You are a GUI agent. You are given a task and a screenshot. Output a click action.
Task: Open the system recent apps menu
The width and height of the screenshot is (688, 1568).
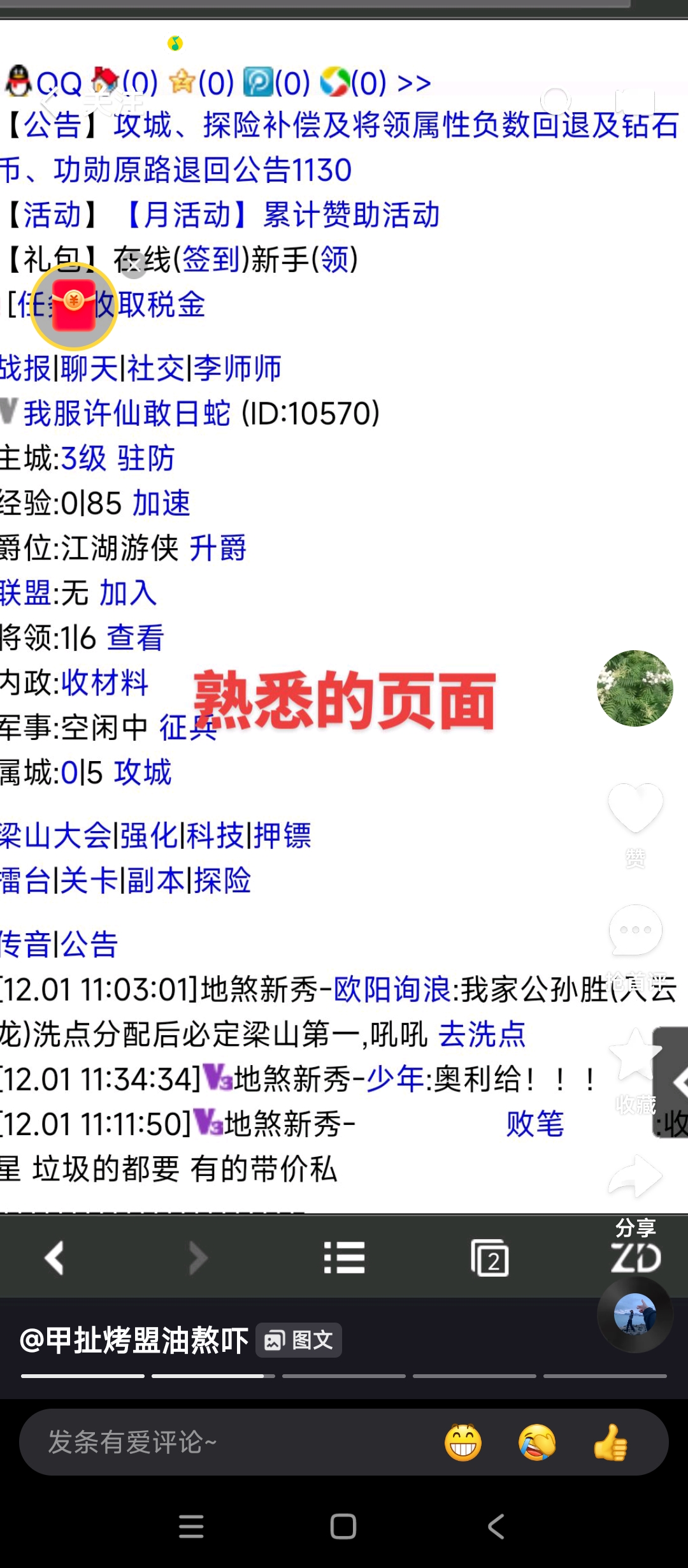coord(191,1527)
